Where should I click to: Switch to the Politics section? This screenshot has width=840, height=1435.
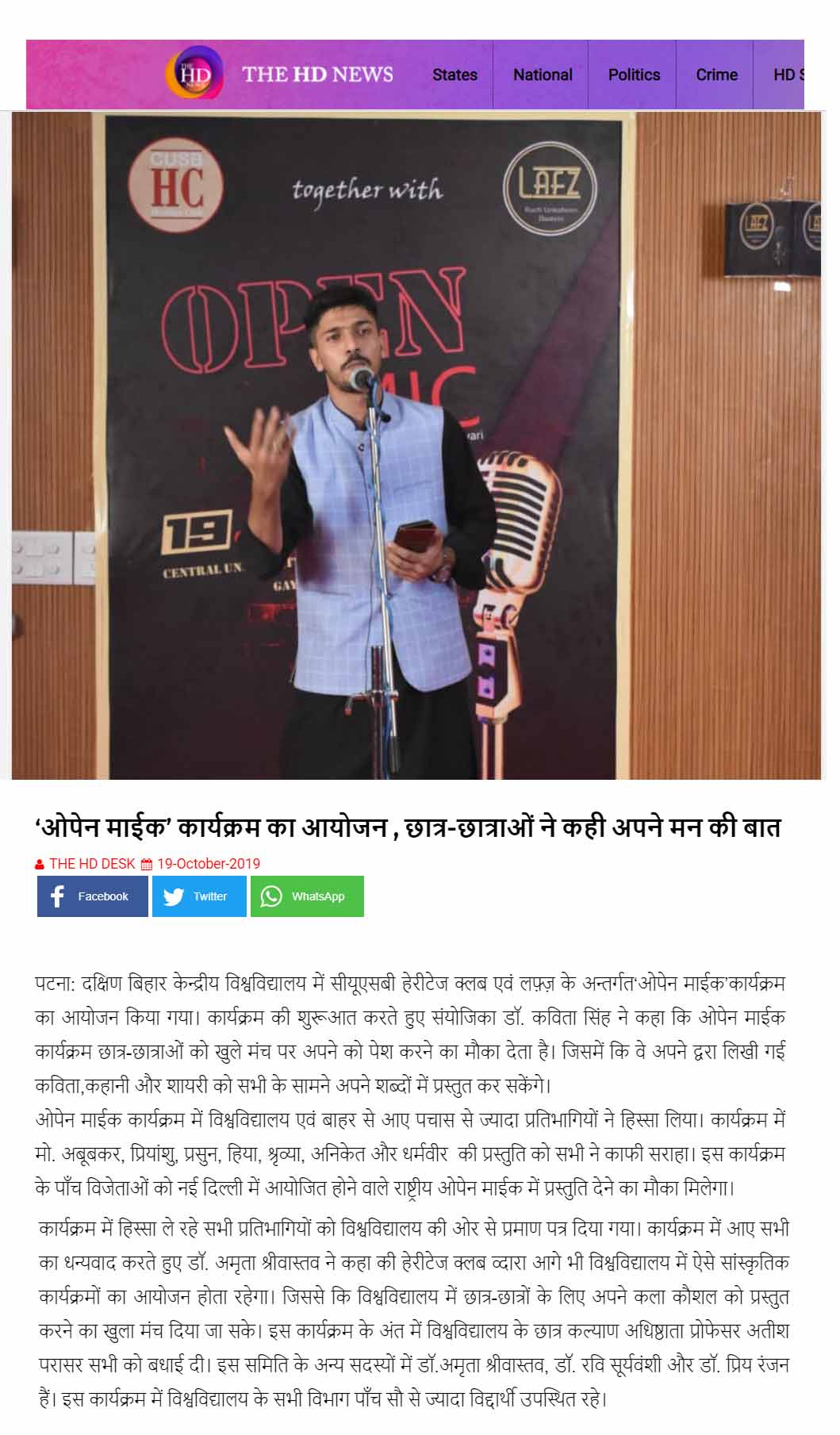point(634,75)
